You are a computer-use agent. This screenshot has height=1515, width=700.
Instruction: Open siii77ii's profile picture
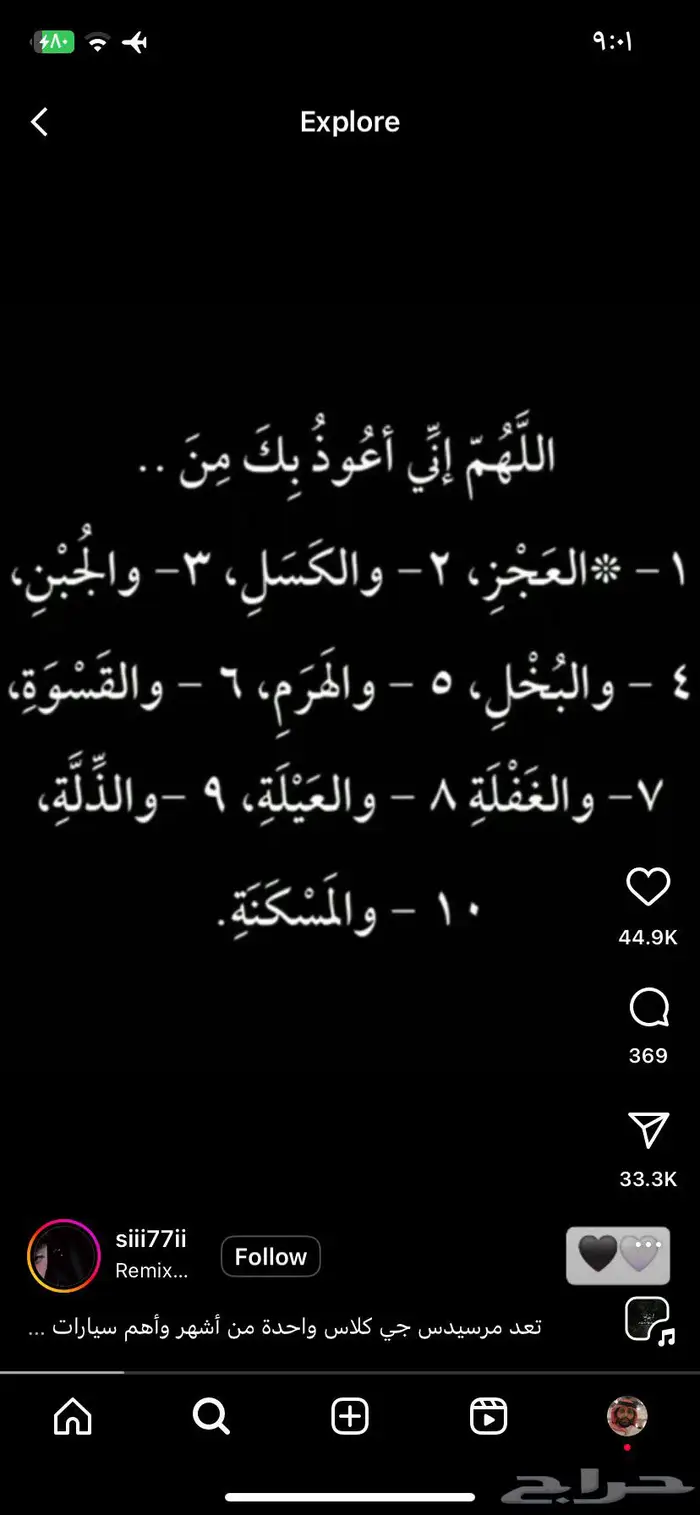pos(63,1256)
